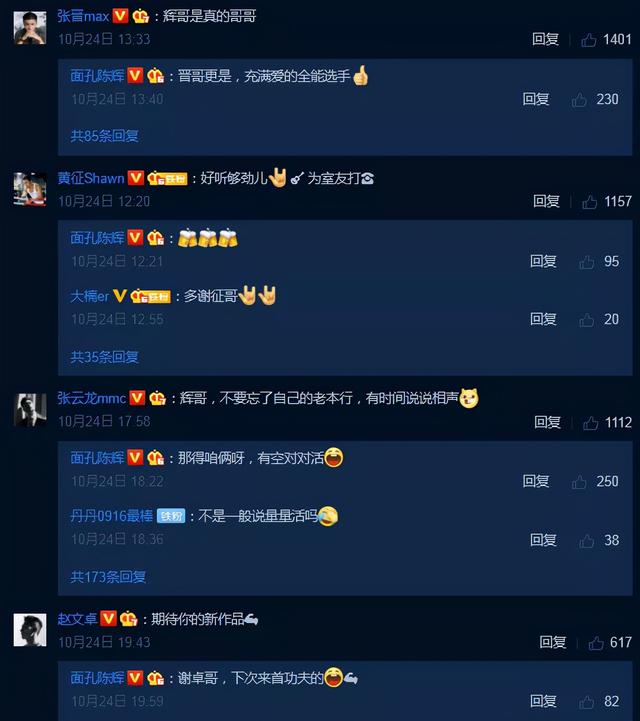This screenshot has height=721, width=640.
Task: Open 张云龙mmc's profile from username
Action: point(90,398)
